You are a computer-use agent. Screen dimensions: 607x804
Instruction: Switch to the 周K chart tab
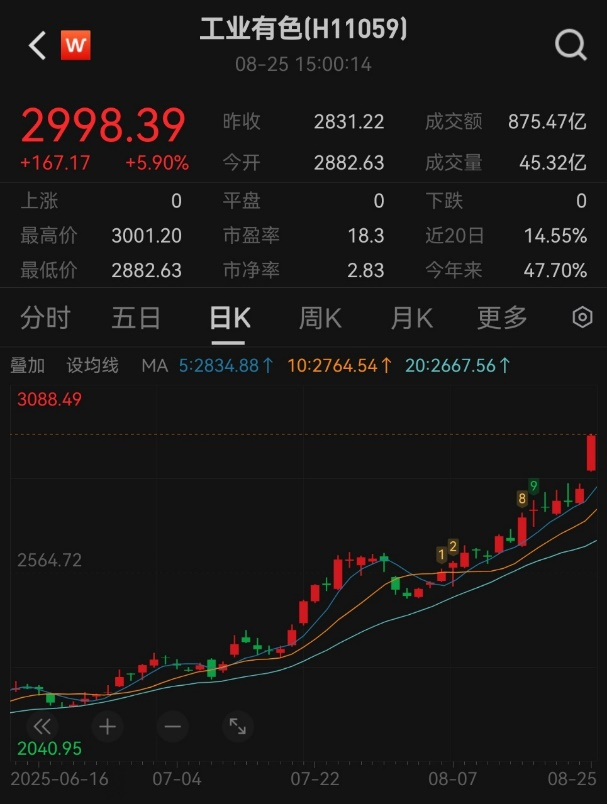(x=320, y=318)
